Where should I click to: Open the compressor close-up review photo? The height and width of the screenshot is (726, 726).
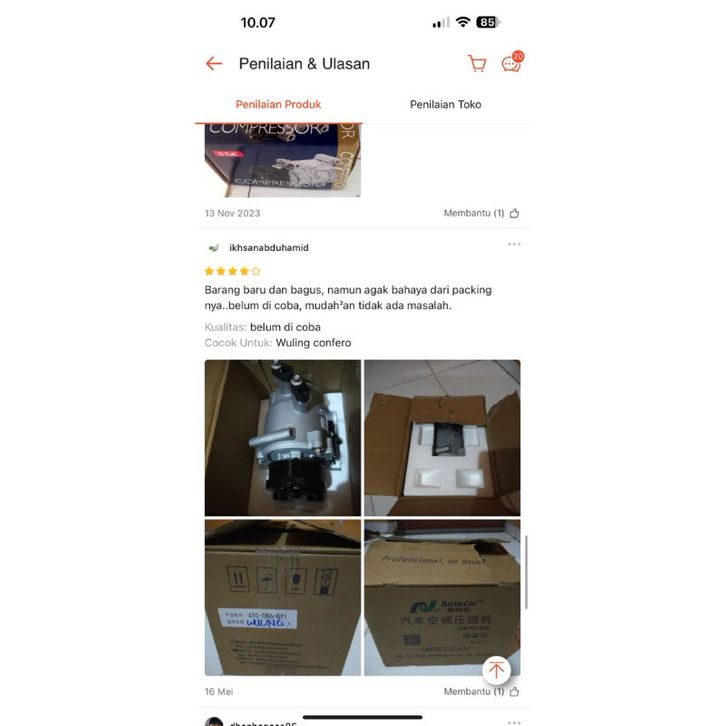pos(282,437)
